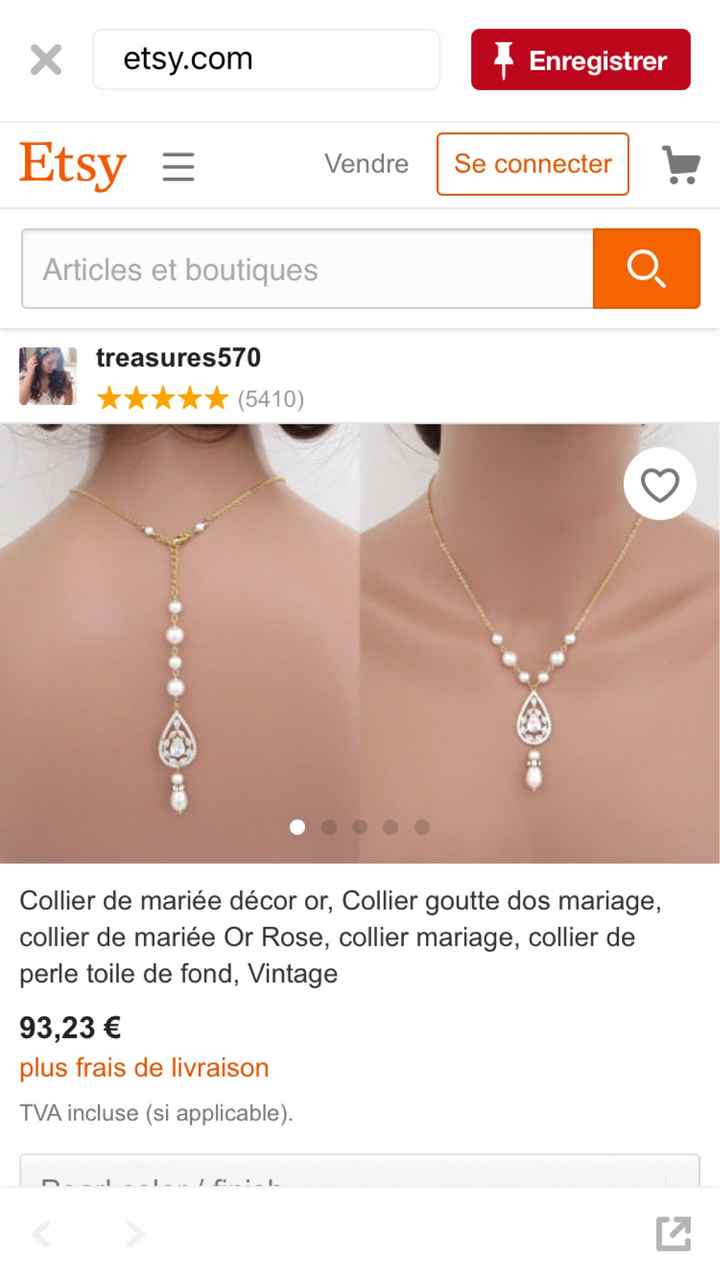The width and height of the screenshot is (720, 1280).
Task: Select the seller name treasures570
Action: point(178,357)
